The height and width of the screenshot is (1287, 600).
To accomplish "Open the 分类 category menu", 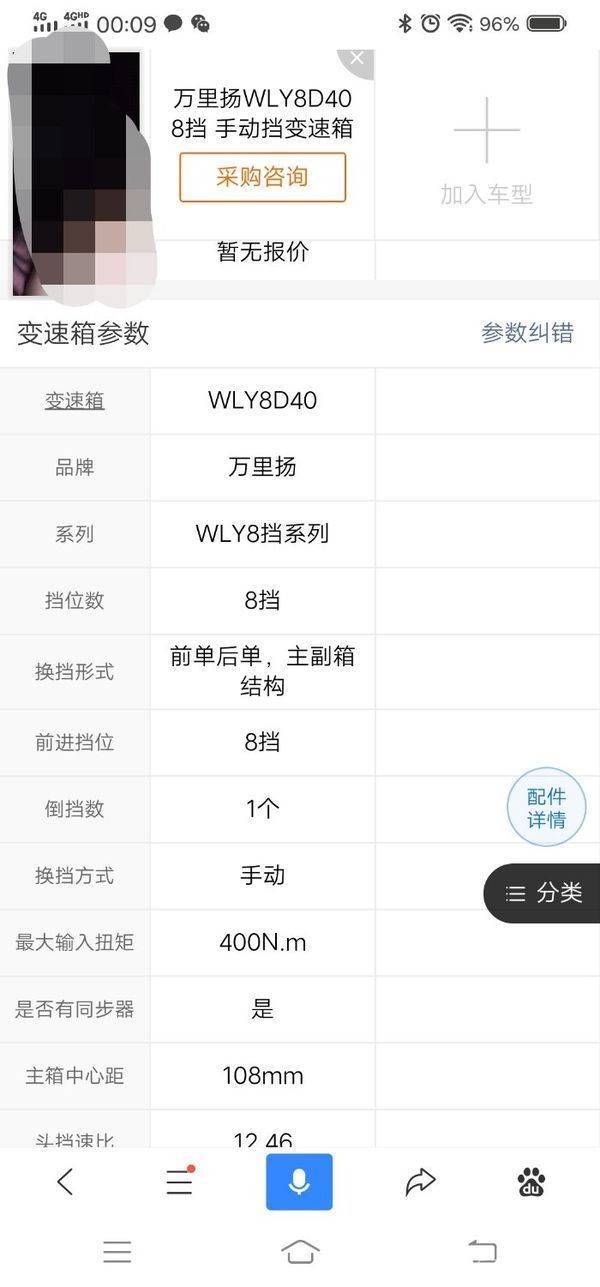I will coord(543,893).
